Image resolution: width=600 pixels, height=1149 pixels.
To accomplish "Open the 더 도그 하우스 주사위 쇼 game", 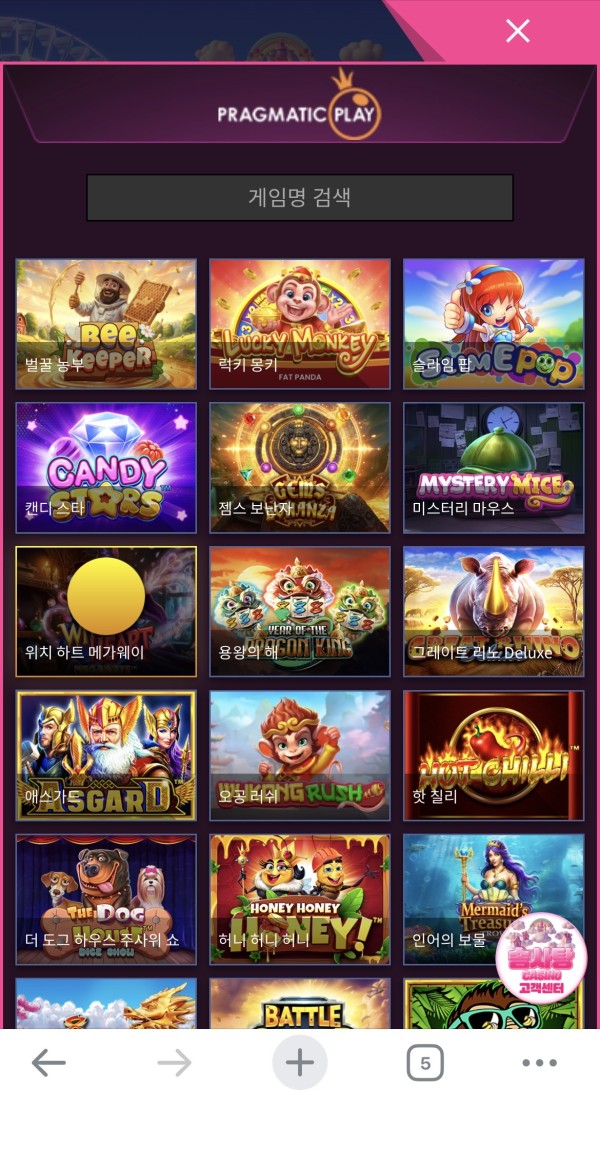I will (x=106, y=899).
